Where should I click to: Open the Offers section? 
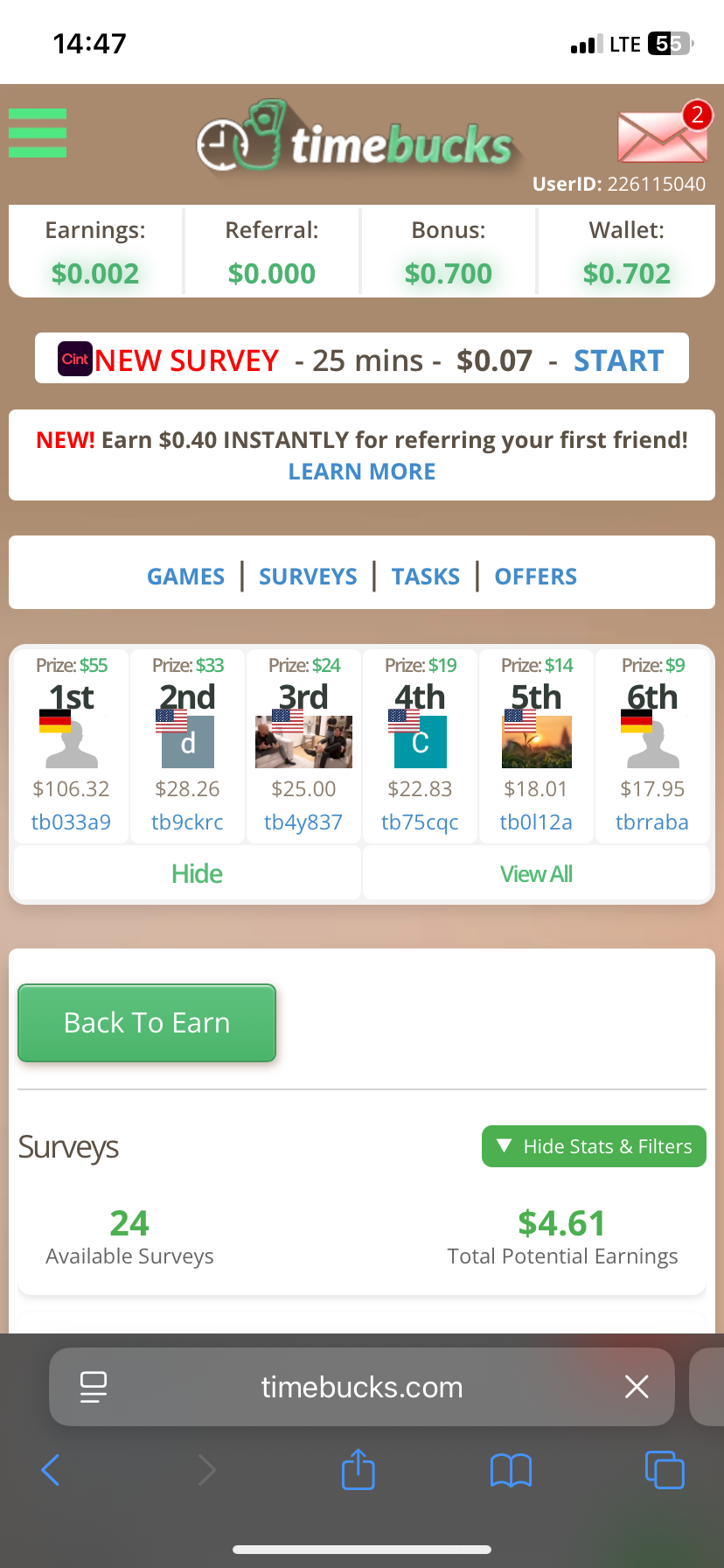point(535,577)
